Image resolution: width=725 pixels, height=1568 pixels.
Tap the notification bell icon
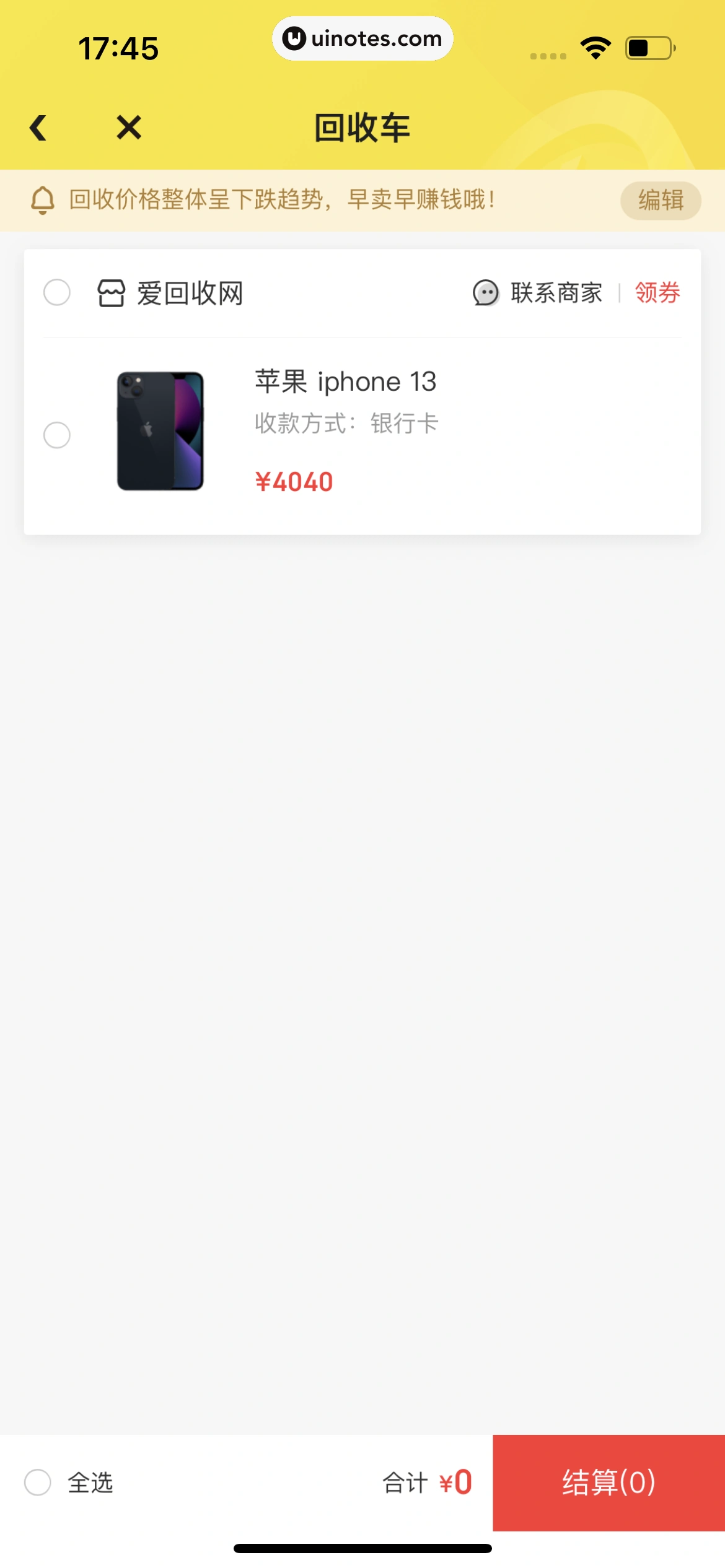42,200
